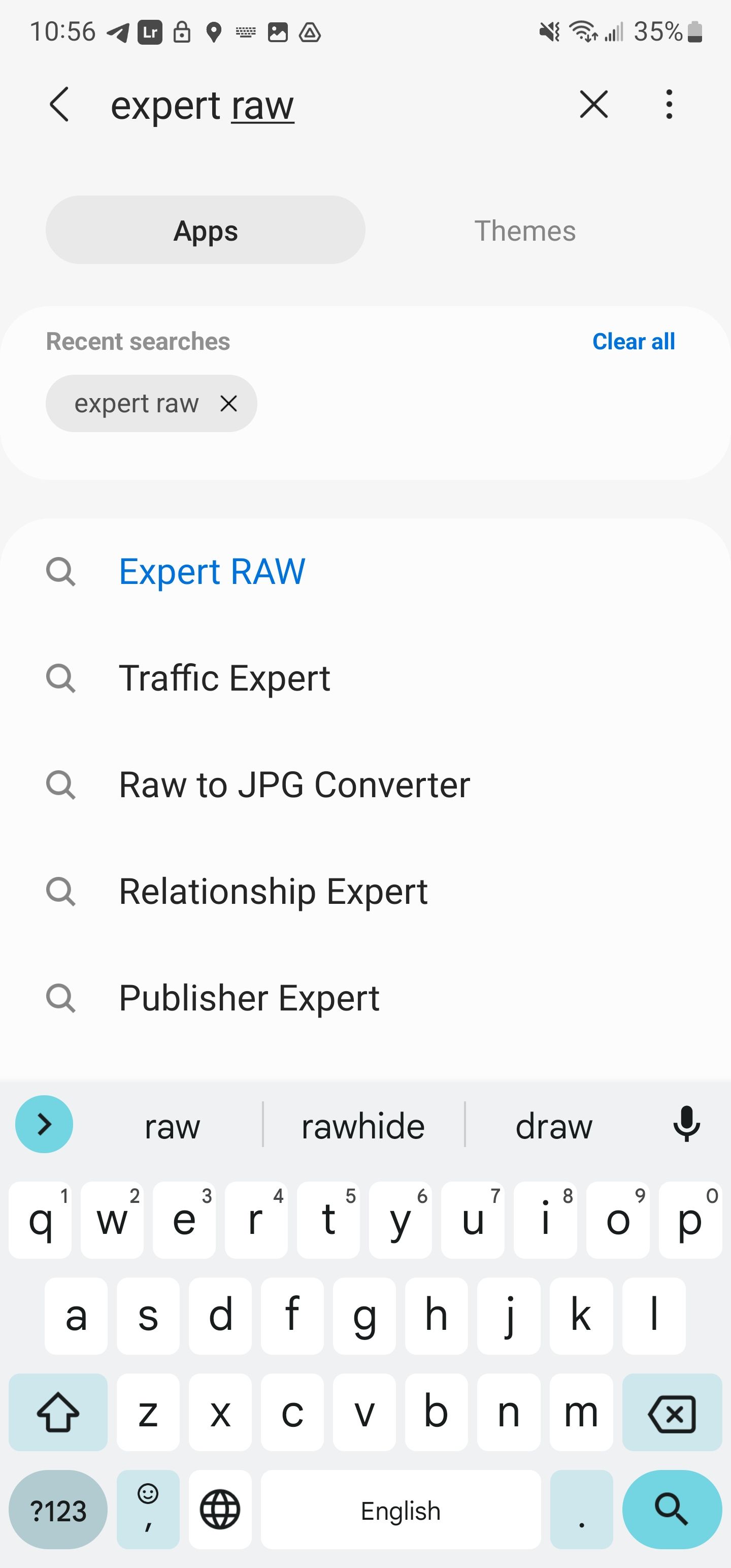Image resolution: width=731 pixels, height=1568 pixels.
Task: Open the Expert RAW search suggestion
Action: click(211, 571)
